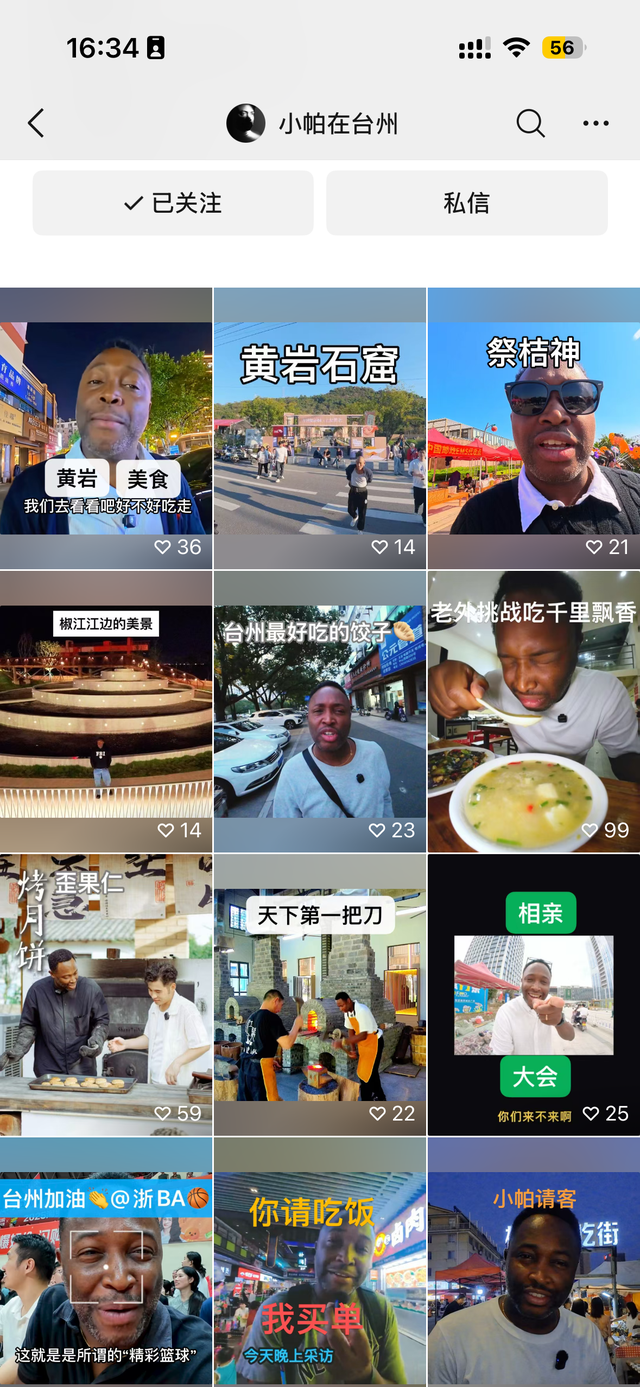Open the 祭桔神 video

pos(534,430)
